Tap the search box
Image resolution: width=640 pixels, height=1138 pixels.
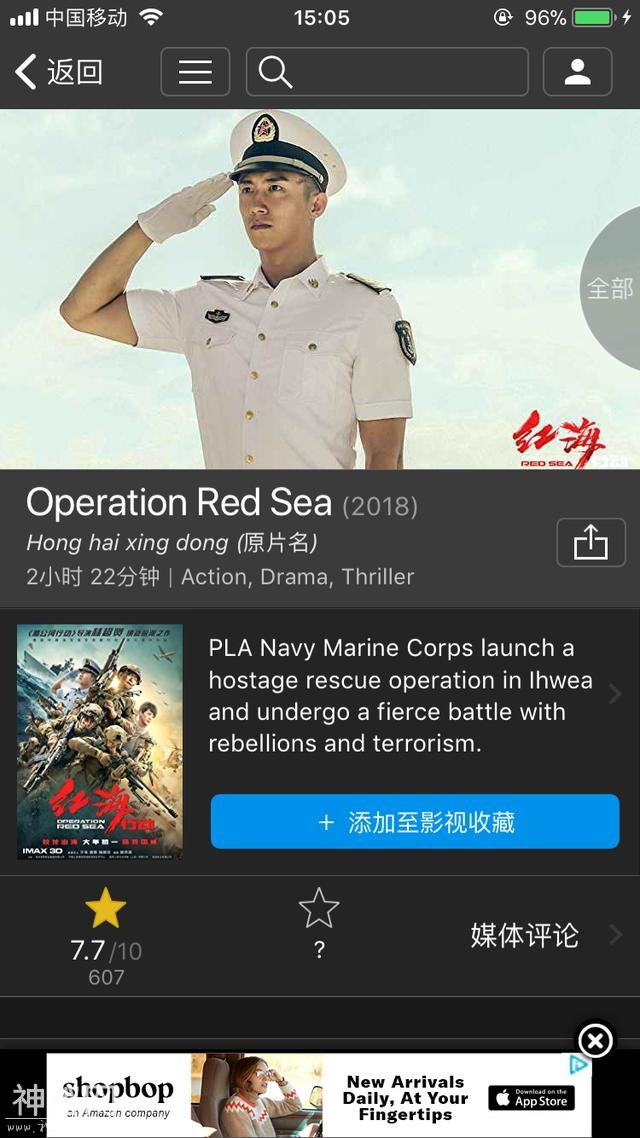click(x=388, y=72)
